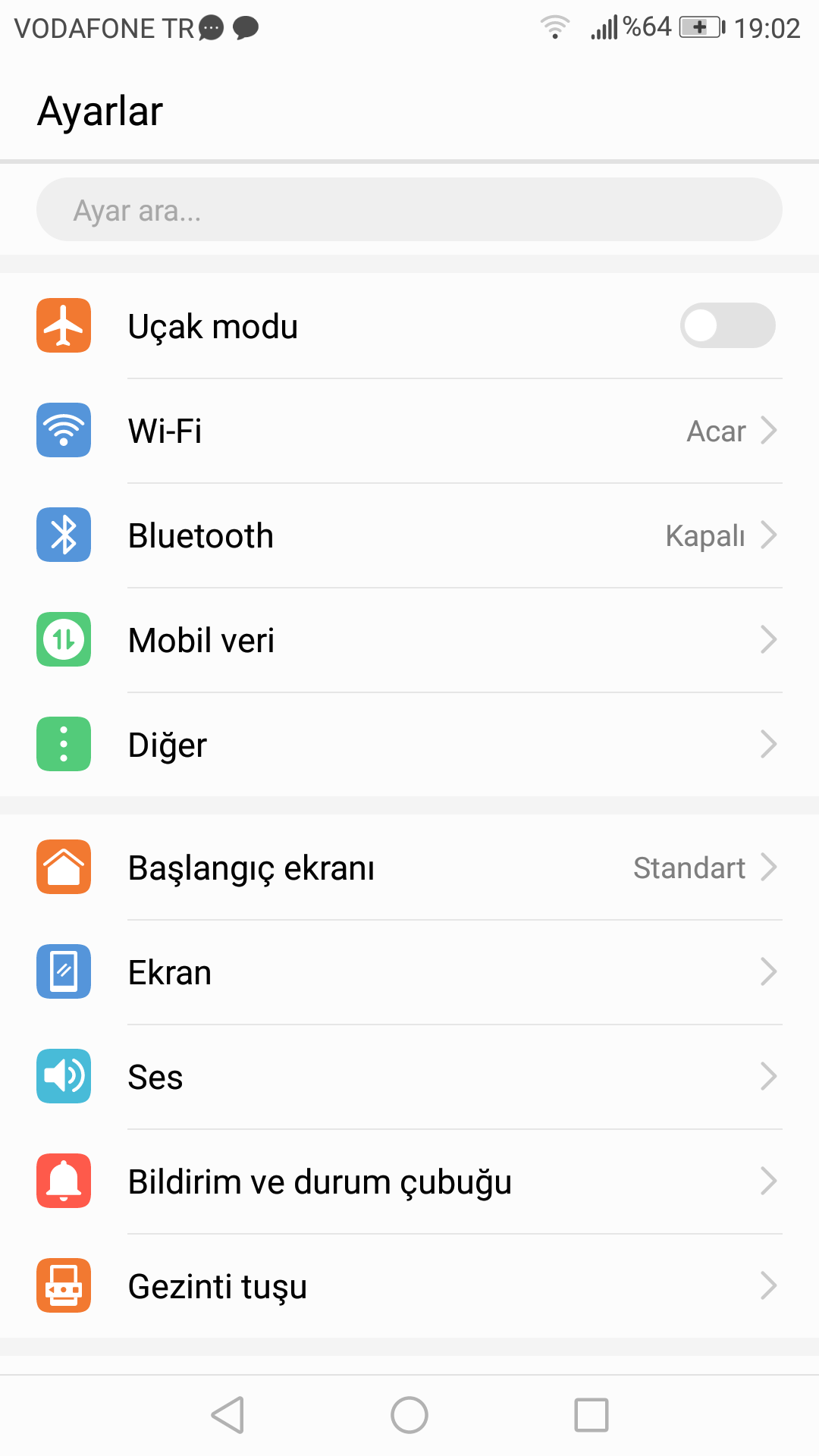Open Mobil veri settings

pyautogui.click(x=409, y=640)
